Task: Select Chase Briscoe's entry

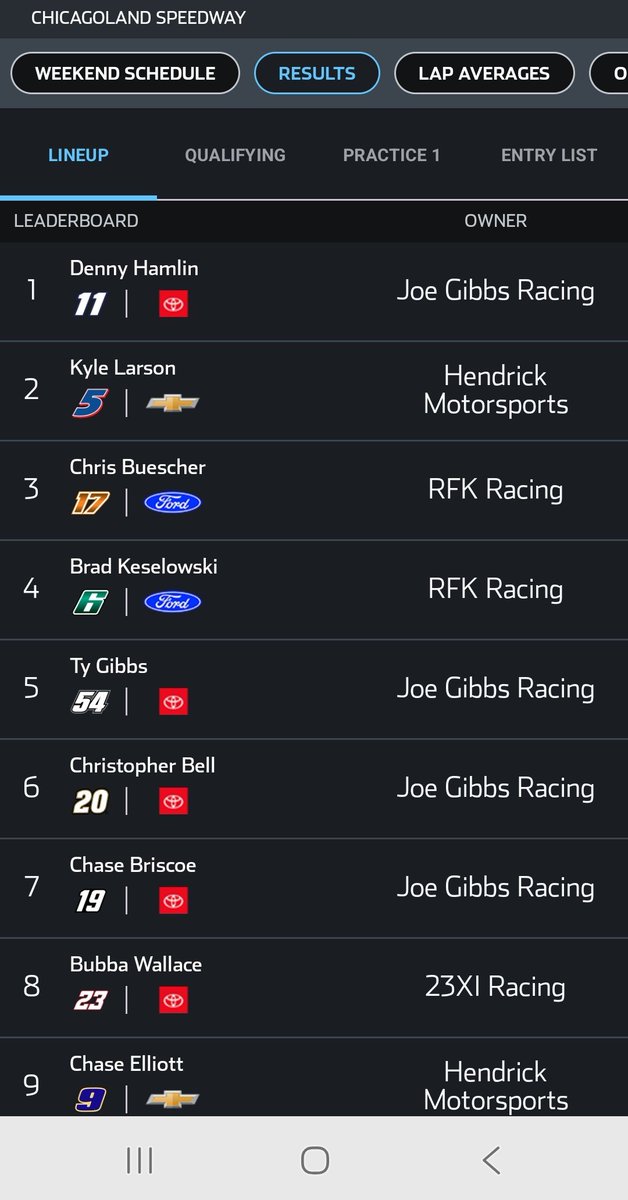Action: [314, 888]
